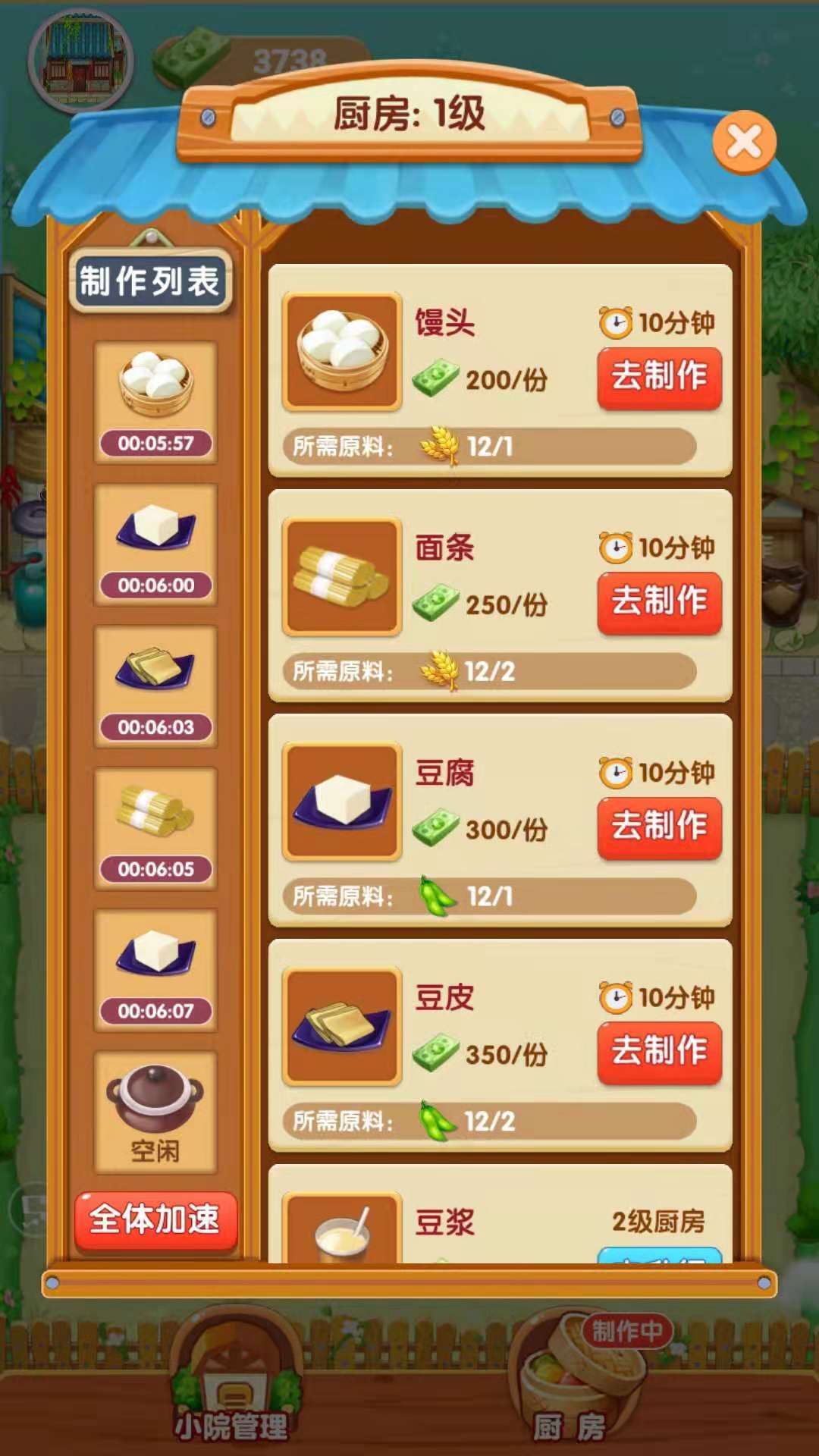The image size is (819, 1456).
Task: Select the idle 空闲 cooking slot
Action: 155,1111
